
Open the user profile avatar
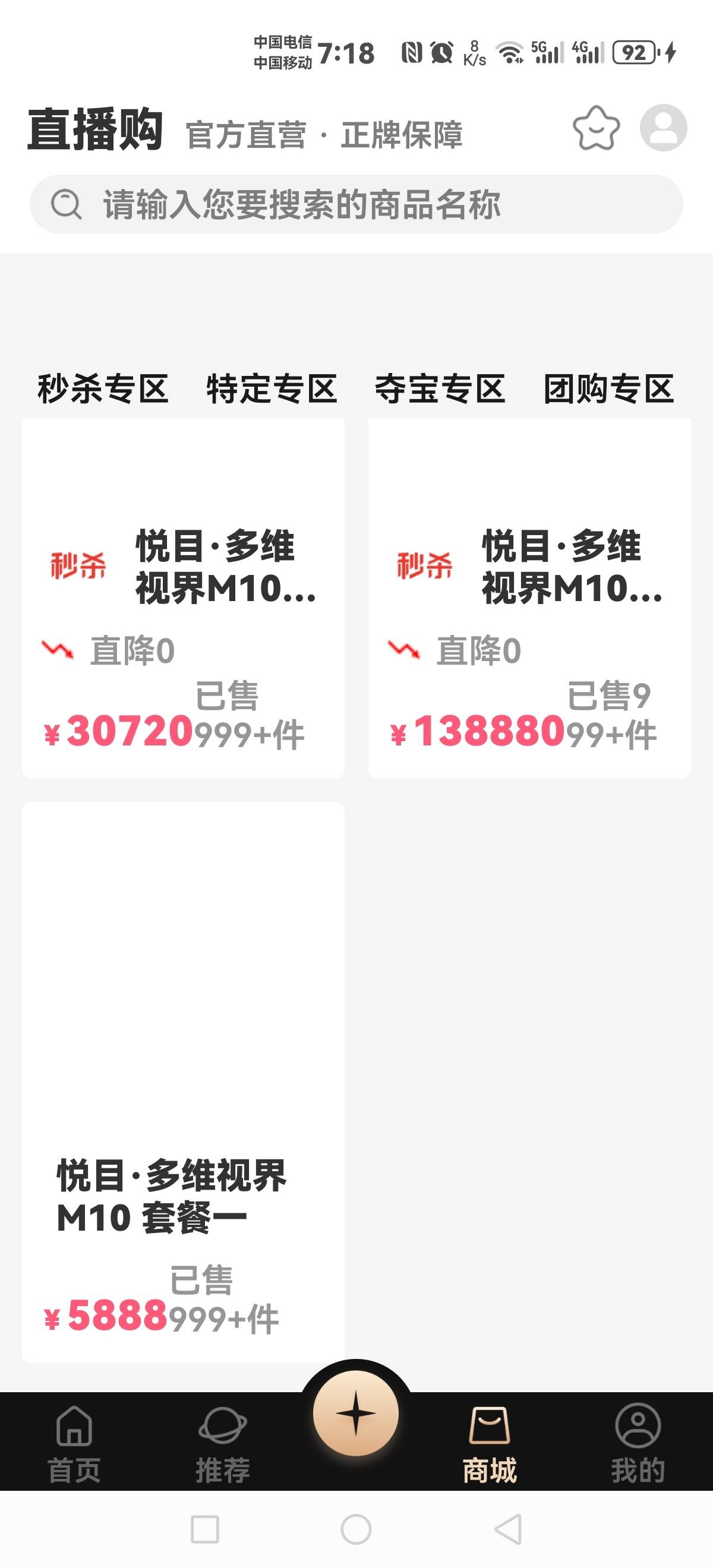click(663, 128)
